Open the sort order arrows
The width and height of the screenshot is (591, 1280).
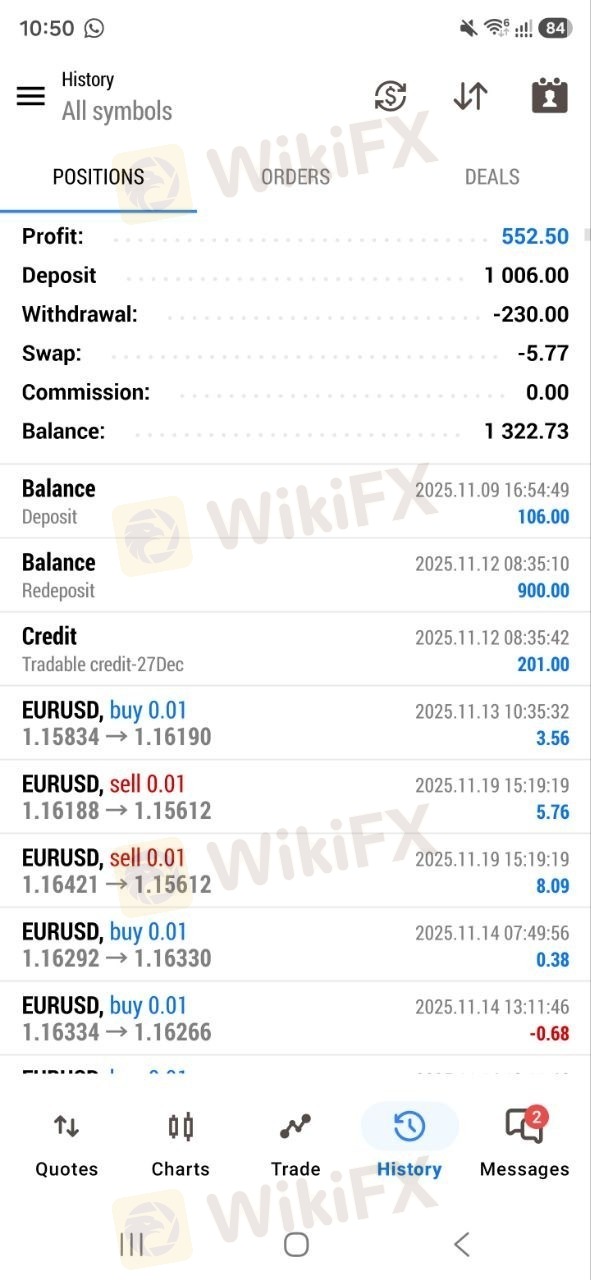click(470, 96)
